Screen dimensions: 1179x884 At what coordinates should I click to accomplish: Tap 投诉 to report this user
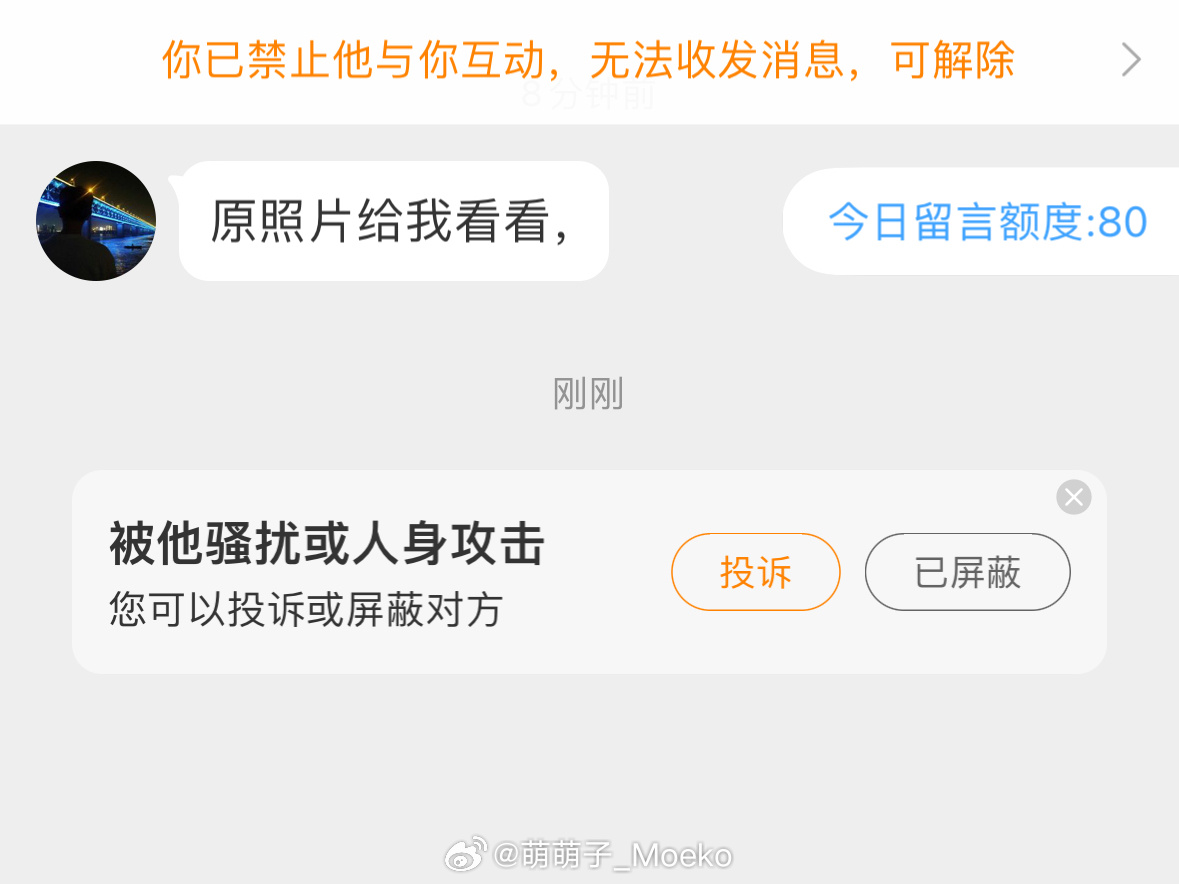[x=755, y=572]
